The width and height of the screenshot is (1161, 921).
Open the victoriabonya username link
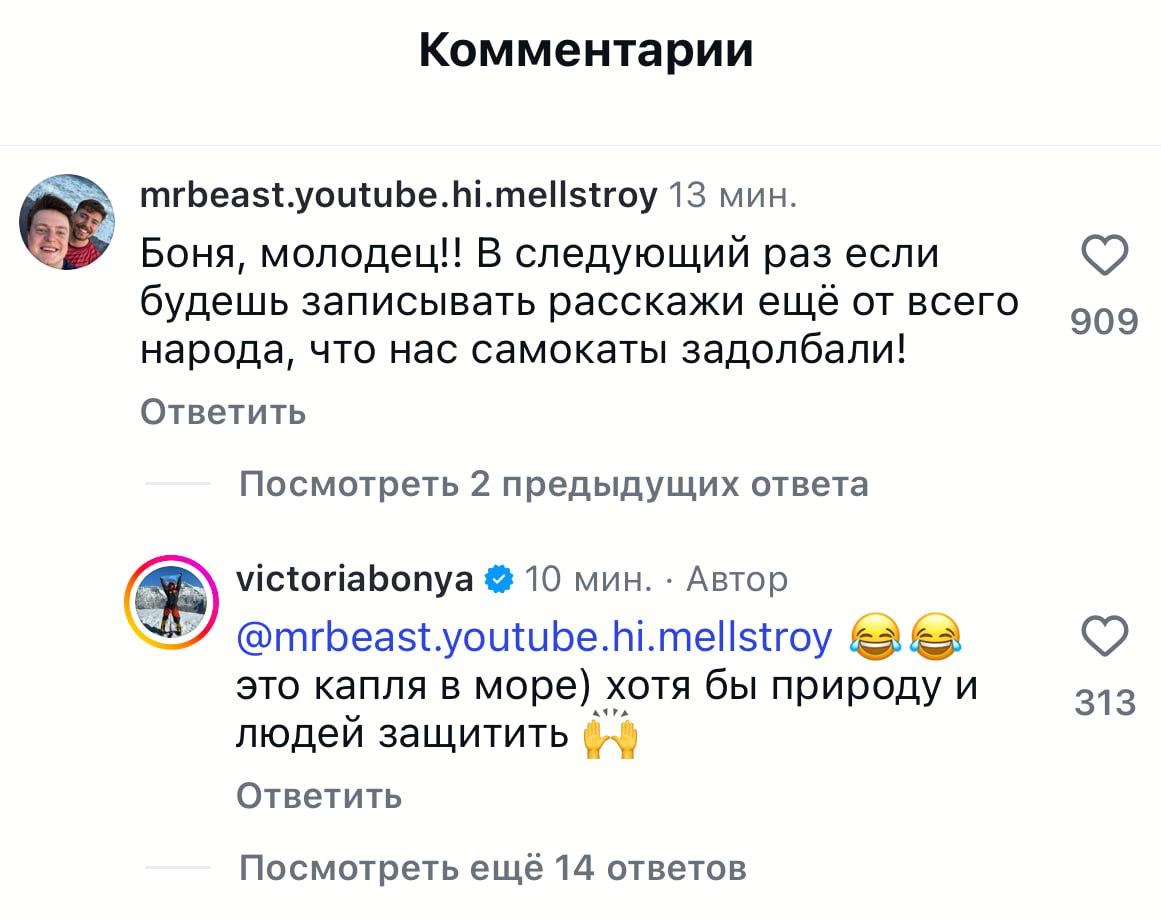pos(355,578)
